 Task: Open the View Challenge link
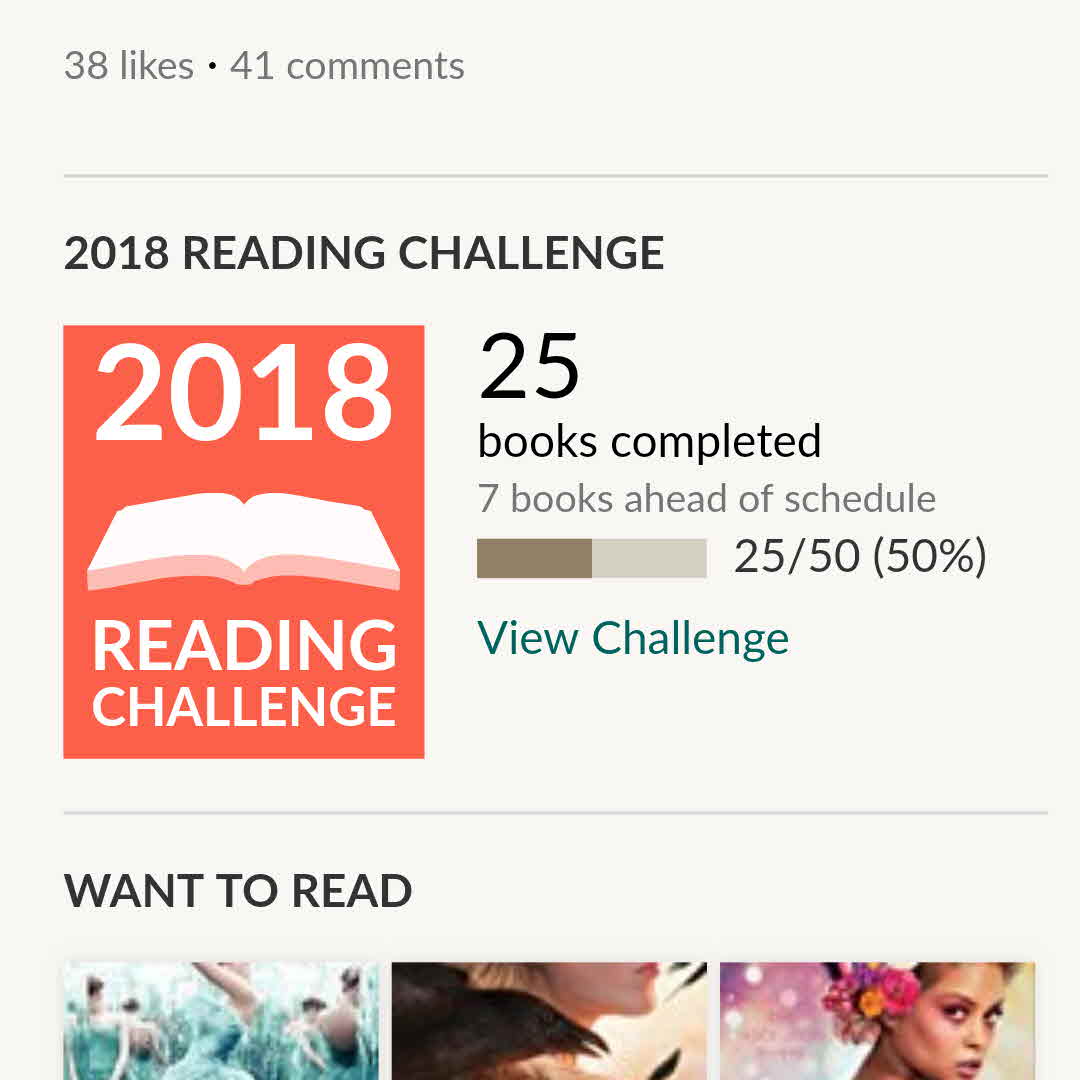point(632,638)
